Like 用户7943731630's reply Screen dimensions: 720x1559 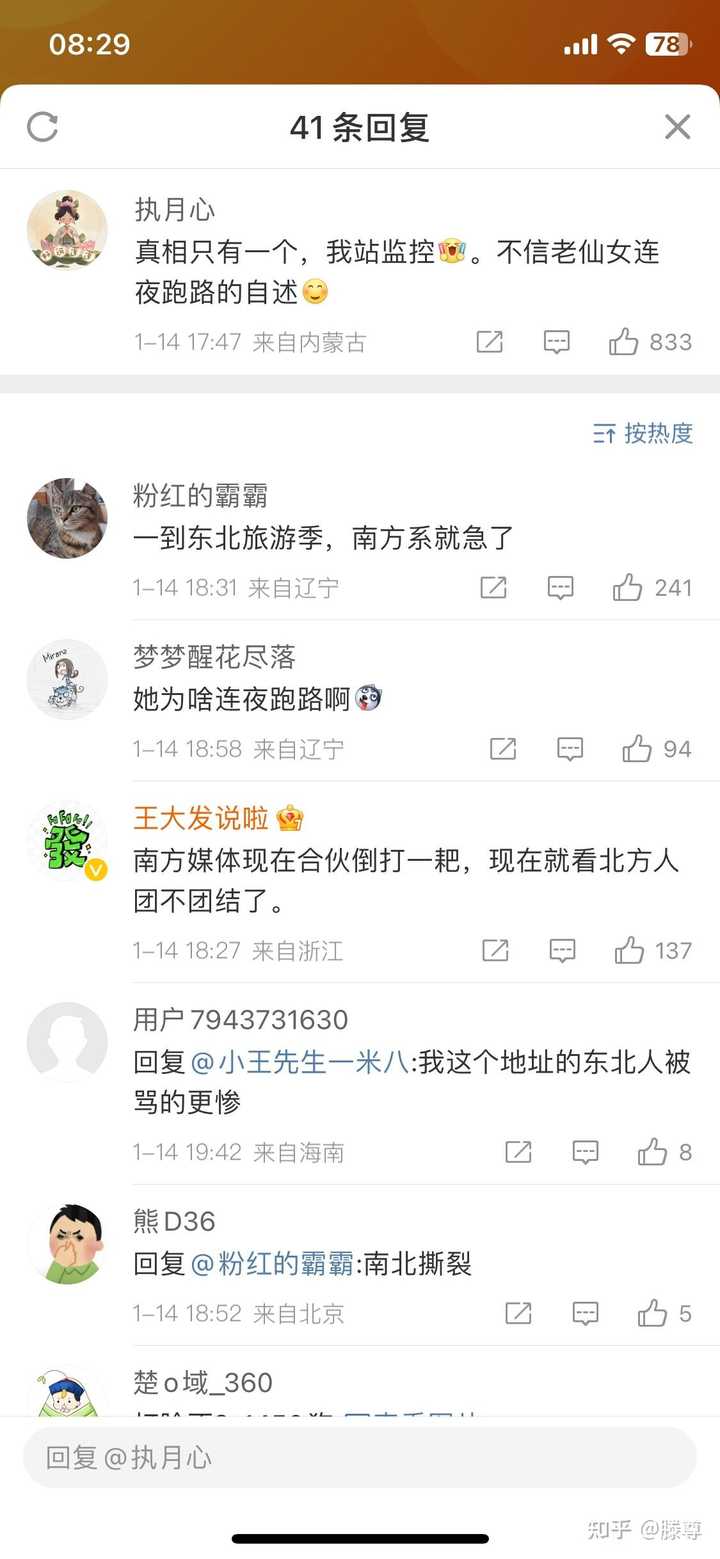(652, 1152)
